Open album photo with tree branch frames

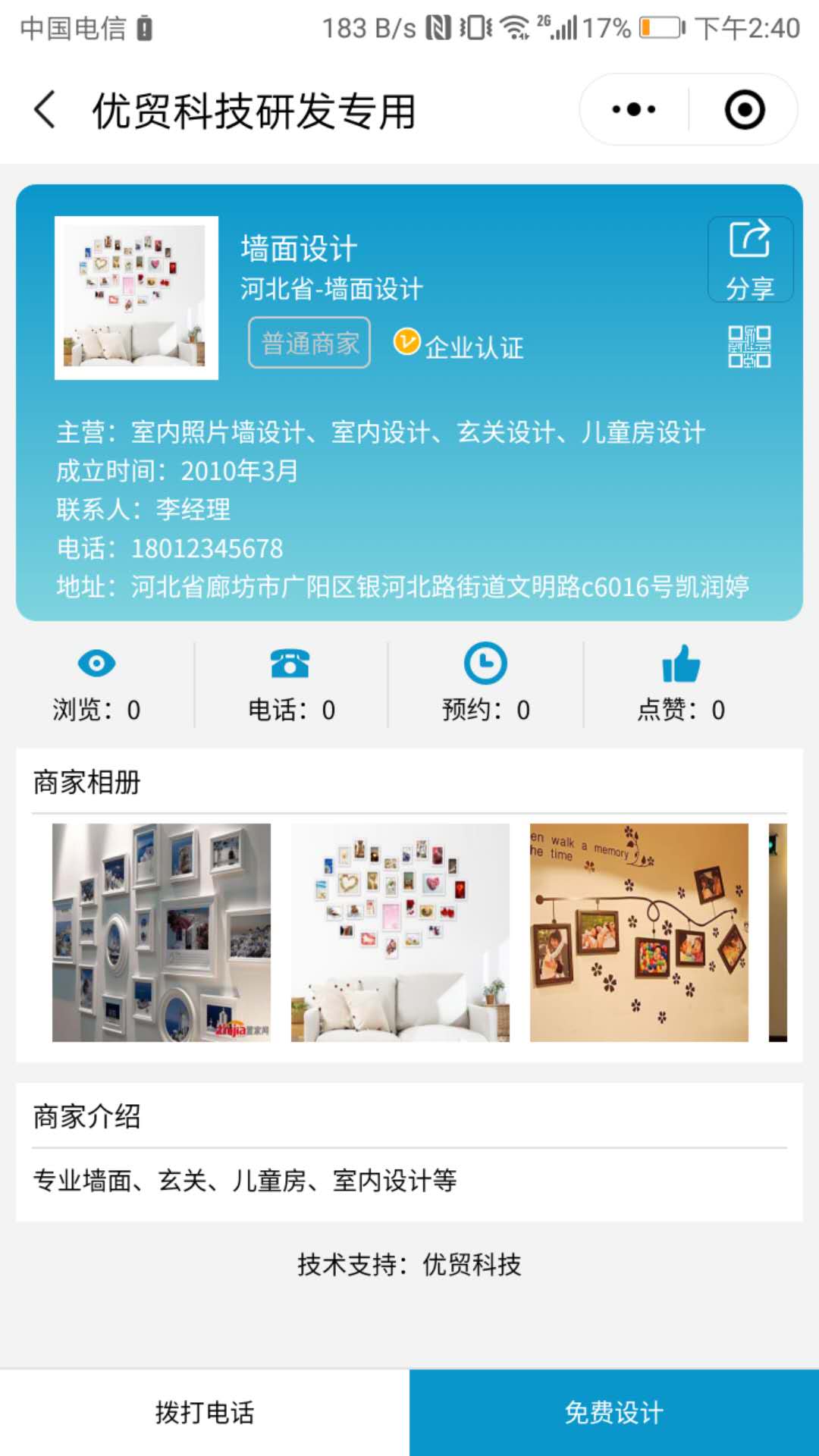pos(639,933)
